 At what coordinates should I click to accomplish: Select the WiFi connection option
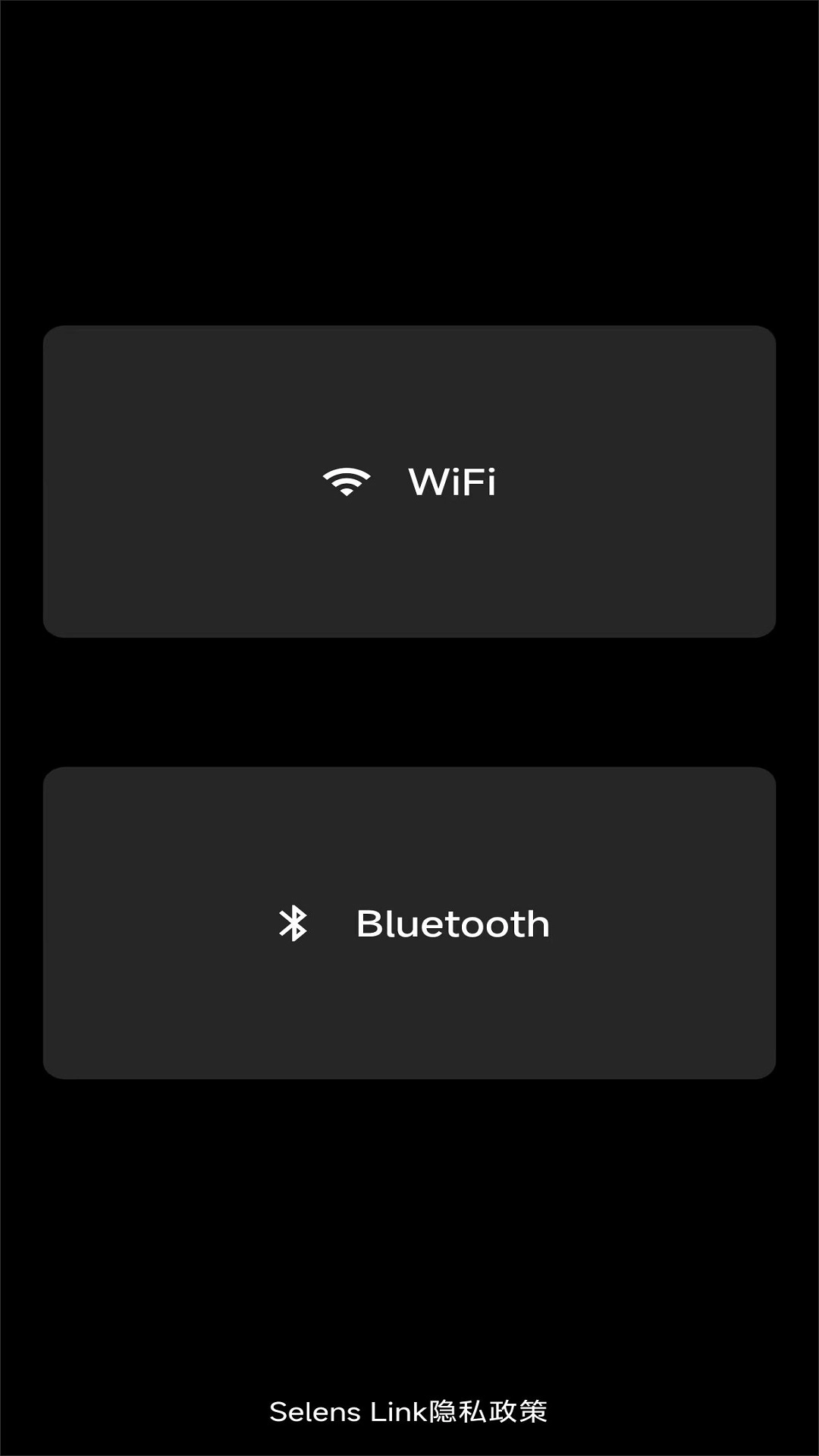tap(409, 482)
